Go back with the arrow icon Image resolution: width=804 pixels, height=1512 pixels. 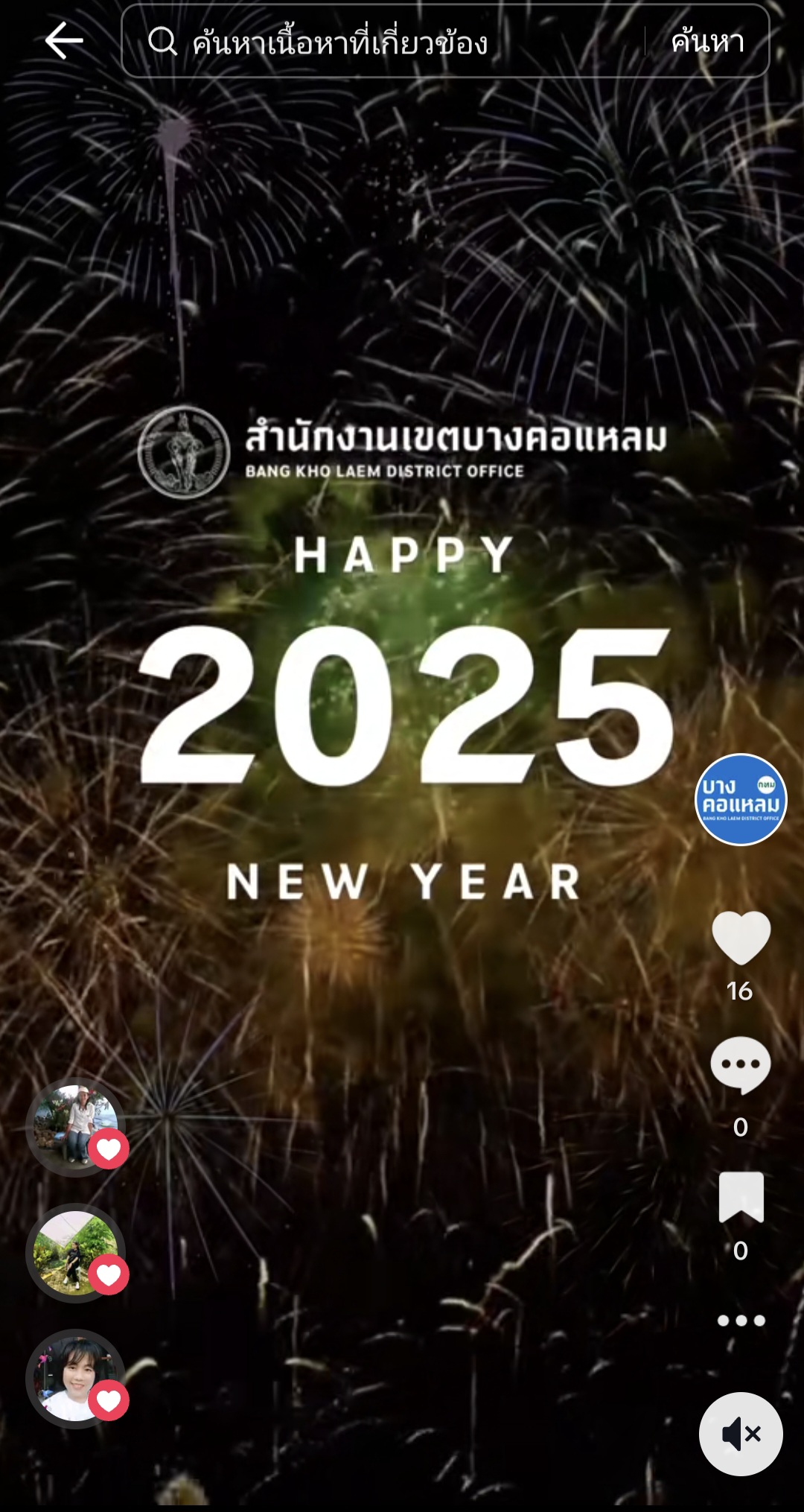point(64,40)
